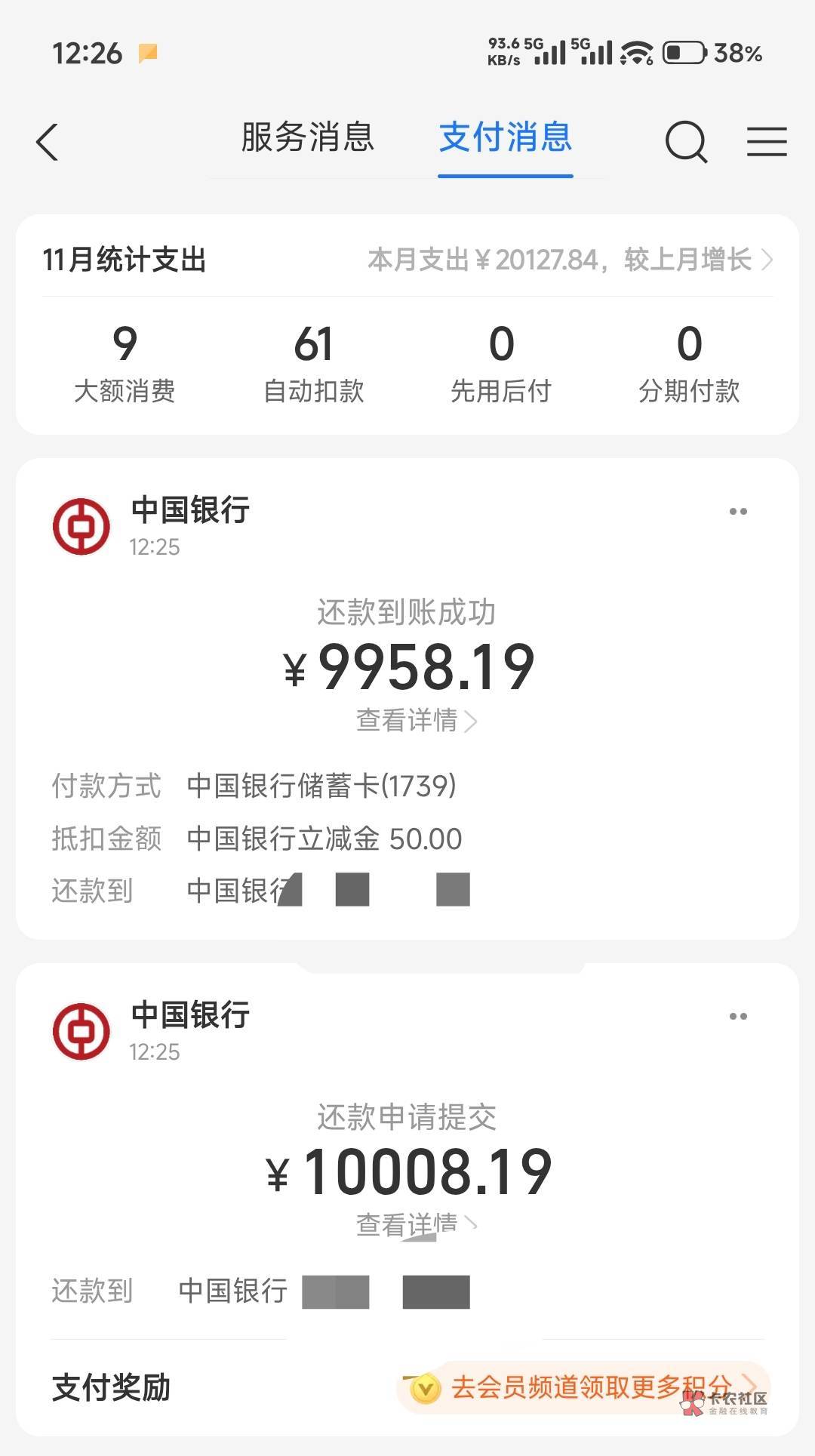The width and height of the screenshot is (815, 1456).
Task: Open this month's spending details 本月支出
Action: tap(570, 260)
